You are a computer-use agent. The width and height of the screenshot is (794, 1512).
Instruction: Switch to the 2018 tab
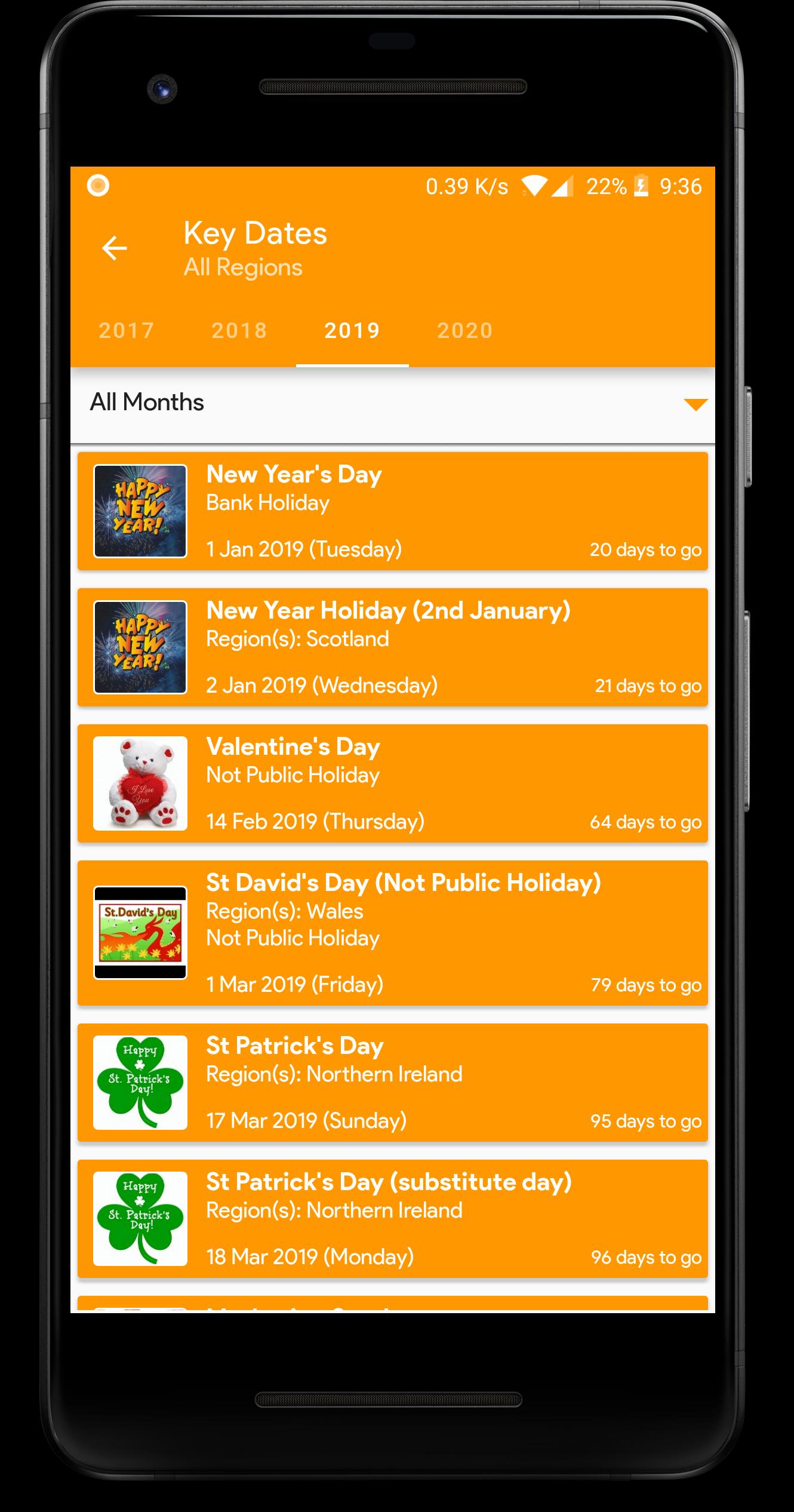tap(239, 331)
